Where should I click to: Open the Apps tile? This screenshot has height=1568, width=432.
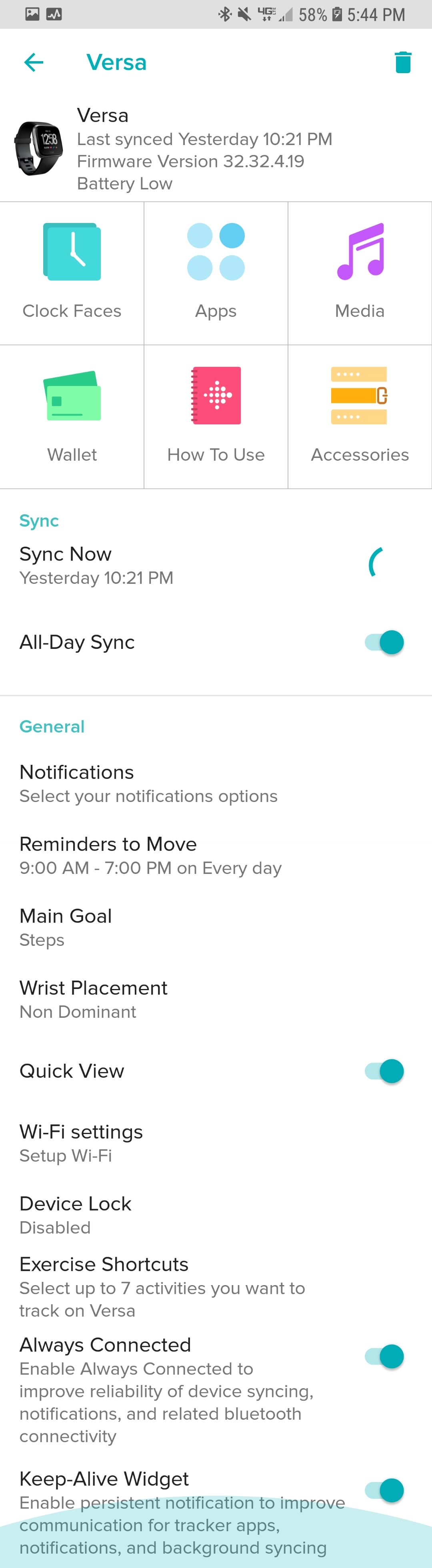[216, 273]
